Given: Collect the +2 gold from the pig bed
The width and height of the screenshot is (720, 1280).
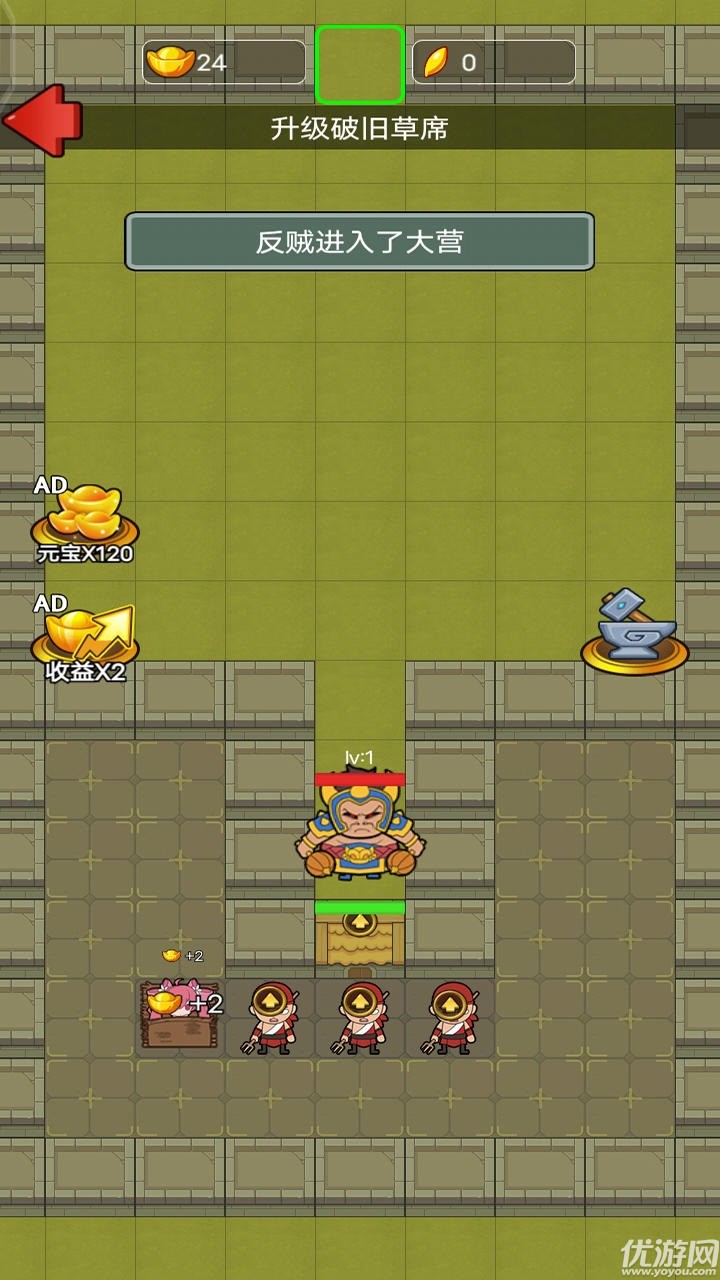Looking at the screenshot, I should coord(180,1012).
